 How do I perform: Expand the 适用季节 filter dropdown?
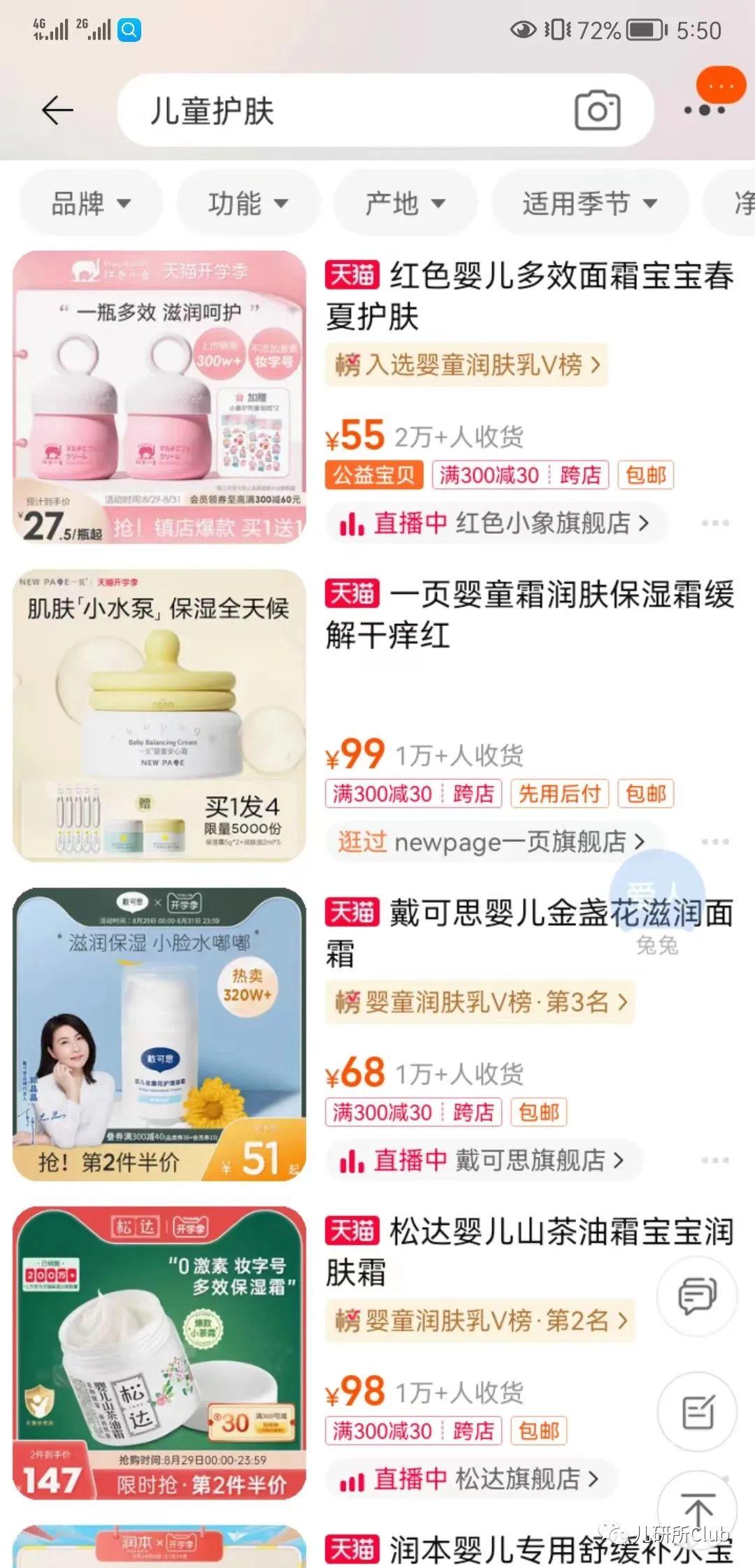[589, 203]
